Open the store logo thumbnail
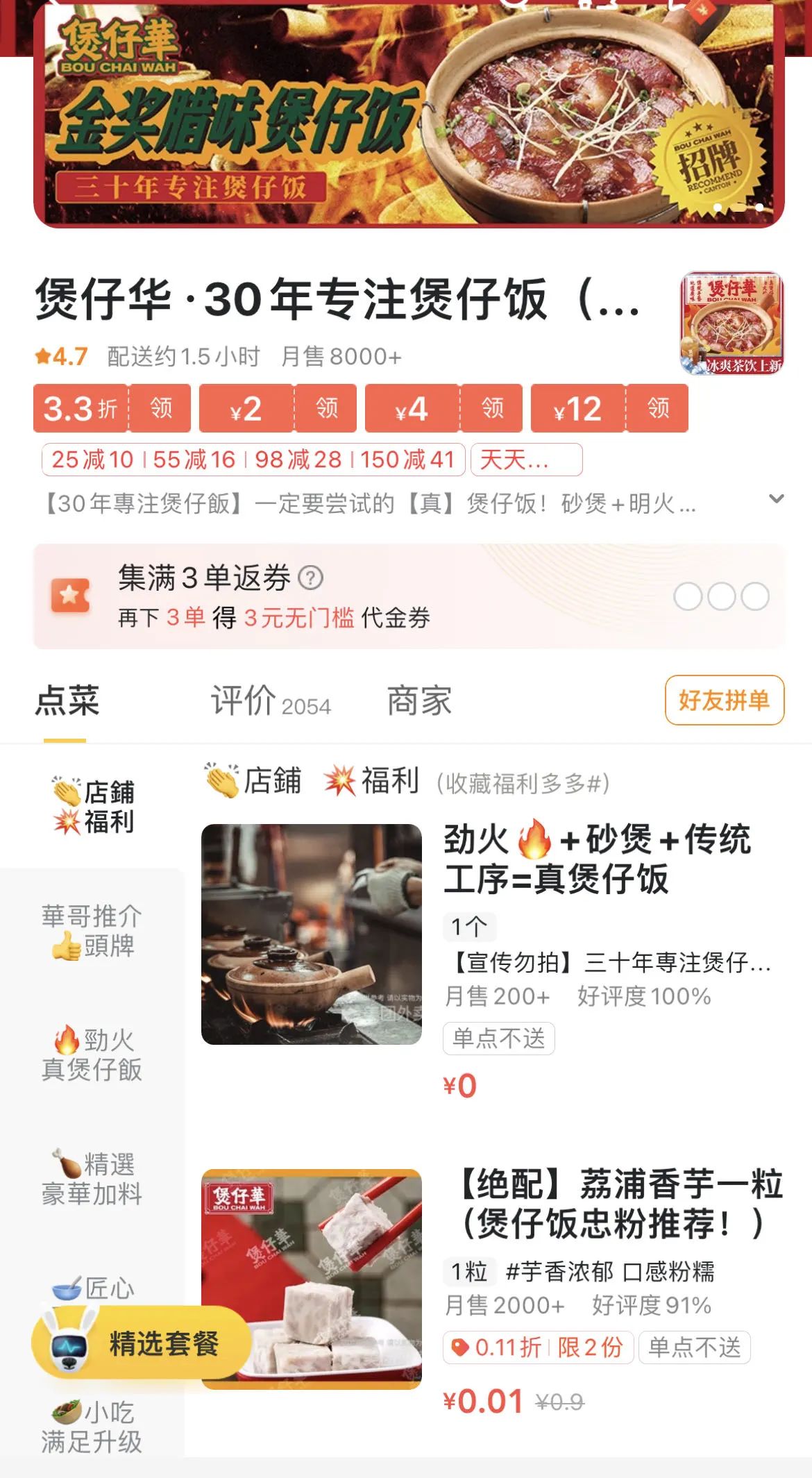Screen dimensions: 812x1478 (x=731, y=323)
